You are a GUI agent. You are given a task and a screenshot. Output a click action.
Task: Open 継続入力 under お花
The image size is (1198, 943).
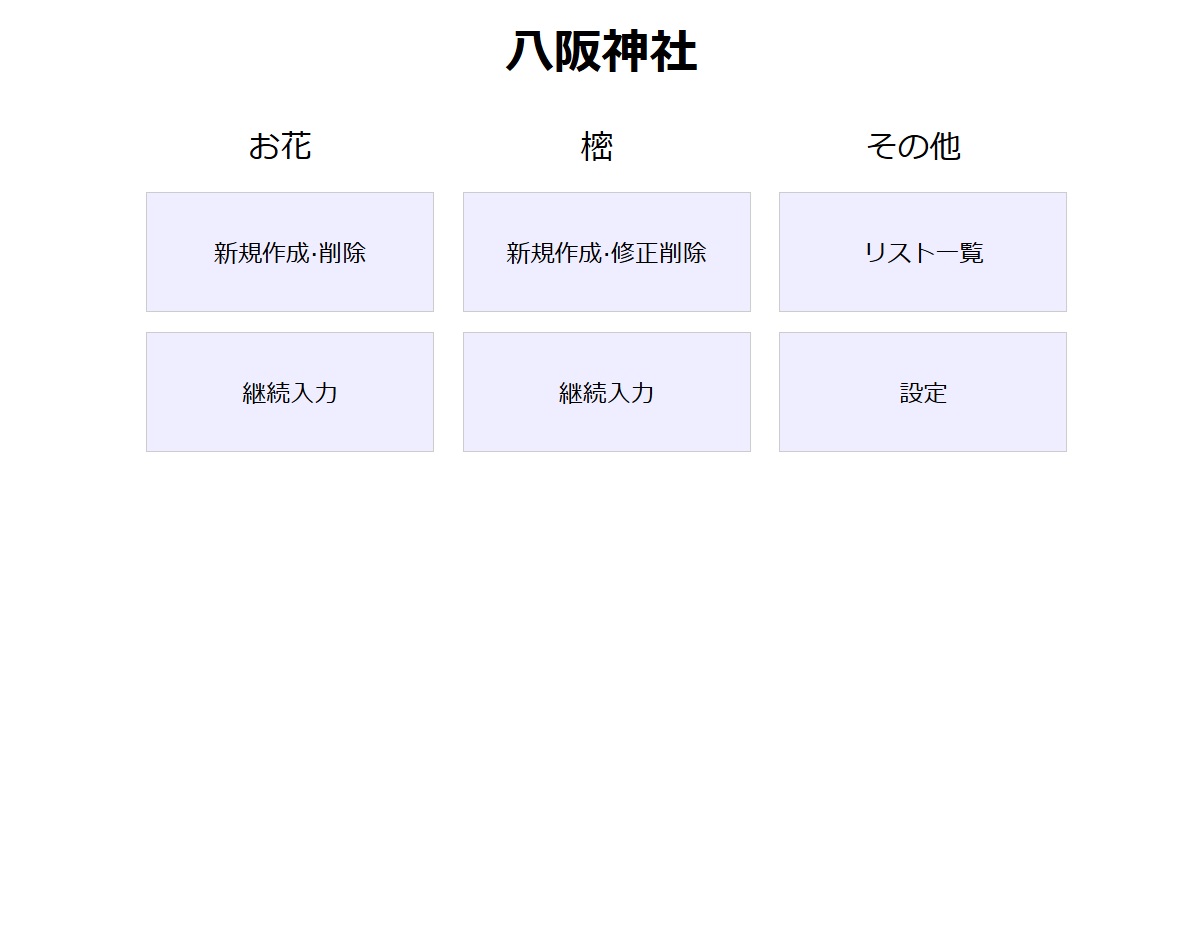(290, 392)
